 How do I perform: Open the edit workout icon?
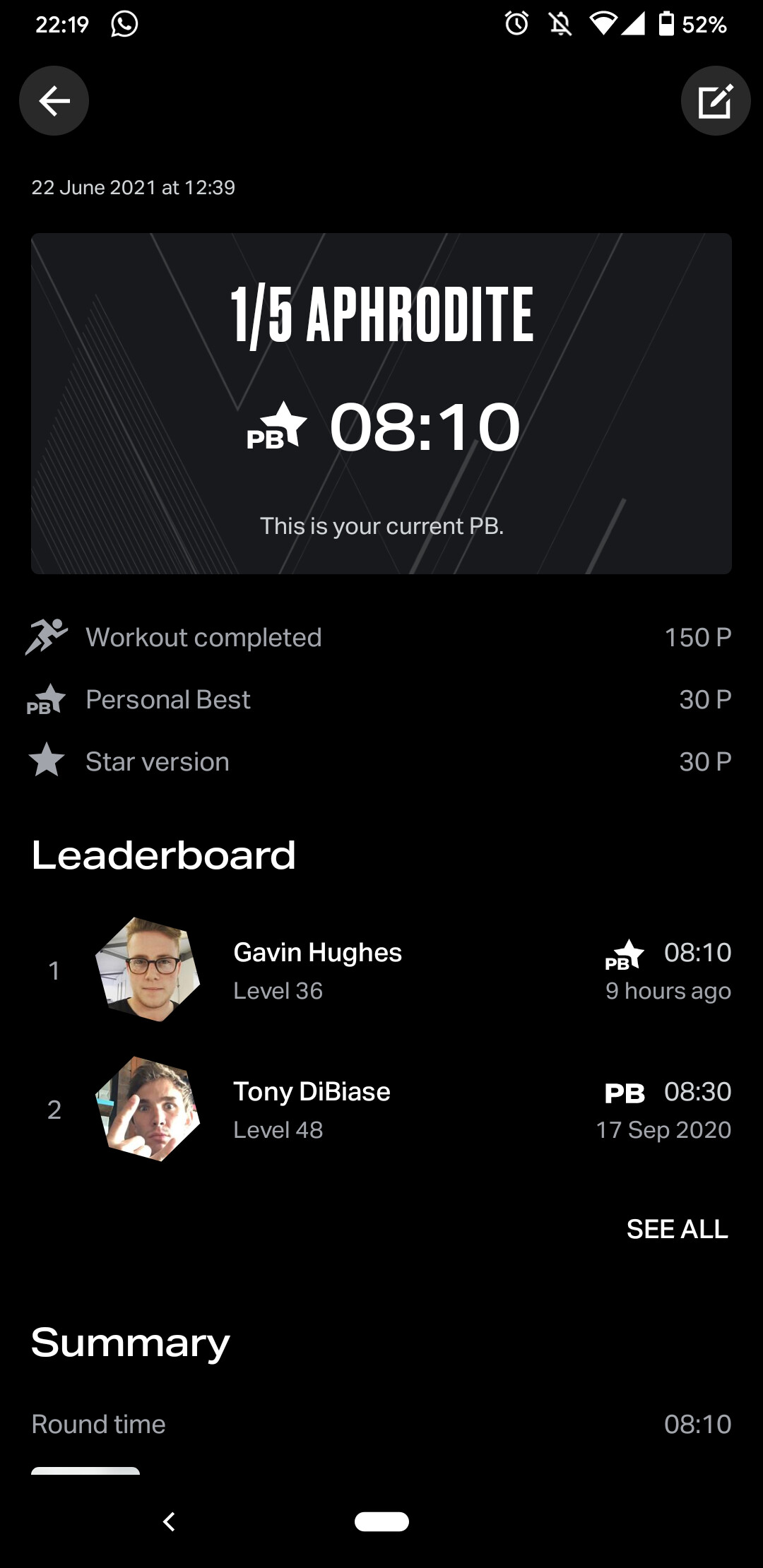click(715, 101)
